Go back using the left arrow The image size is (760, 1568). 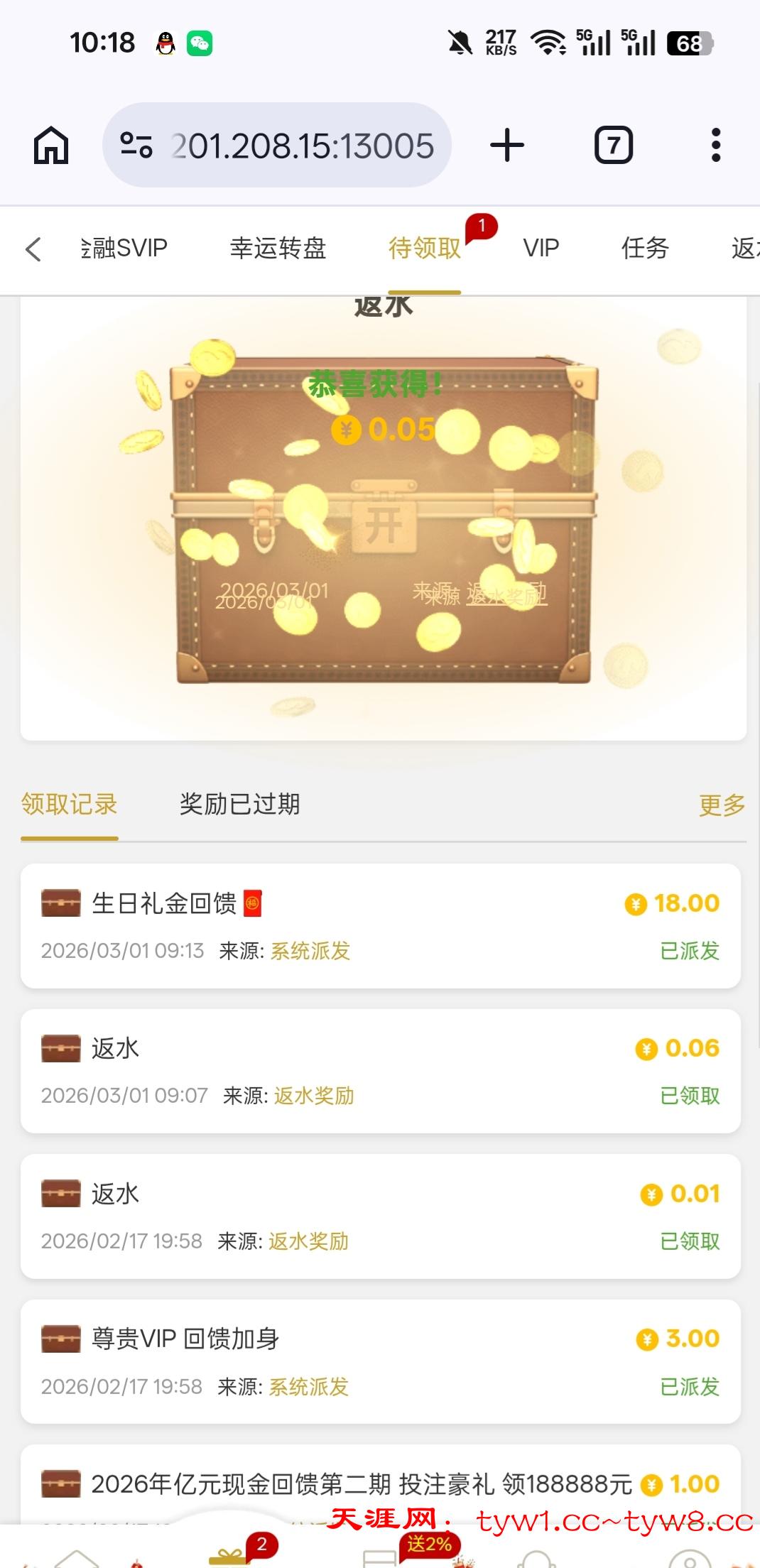[x=33, y=249]
